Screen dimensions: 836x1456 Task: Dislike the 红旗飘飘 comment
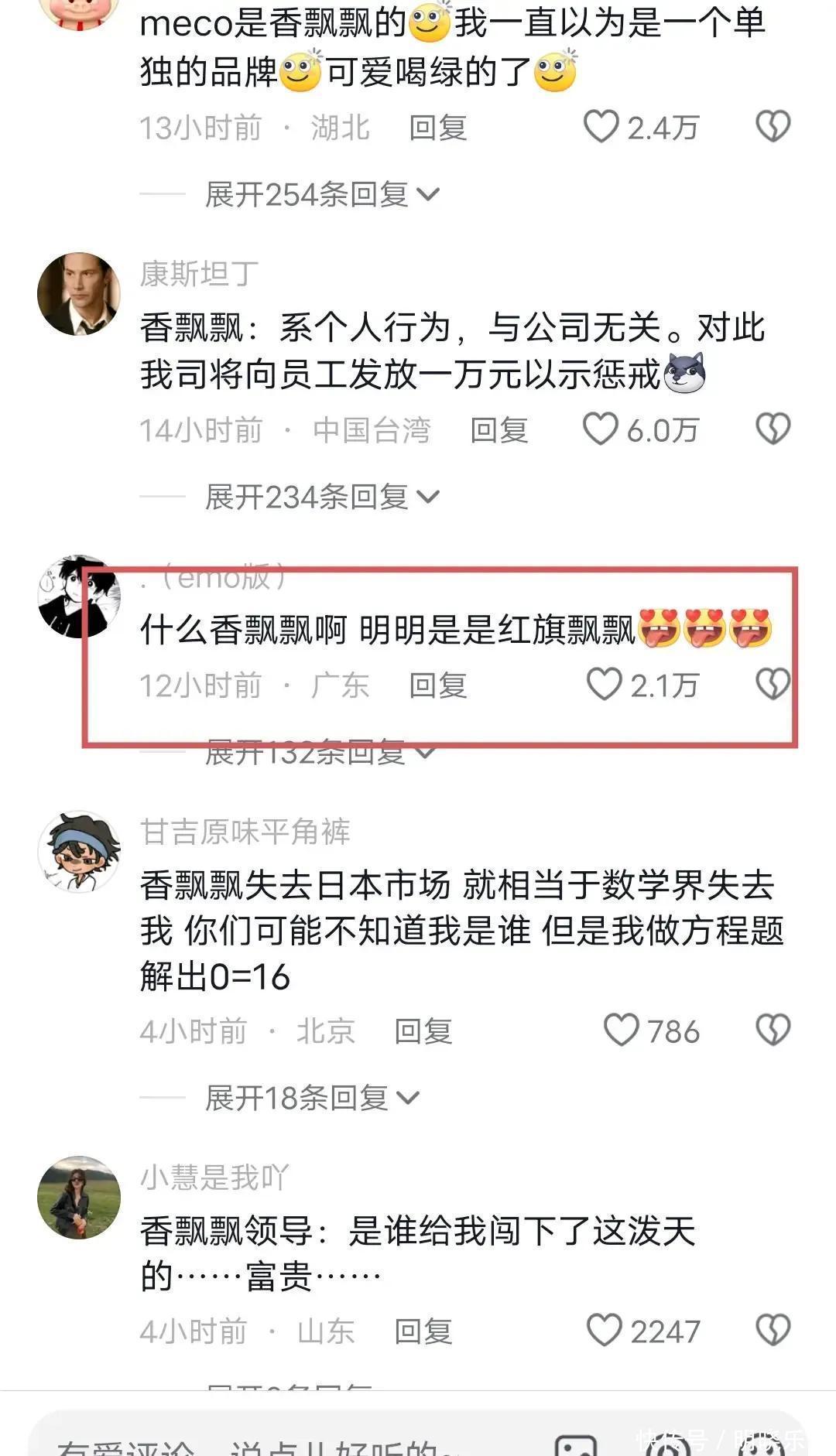(x=773, y=685)
